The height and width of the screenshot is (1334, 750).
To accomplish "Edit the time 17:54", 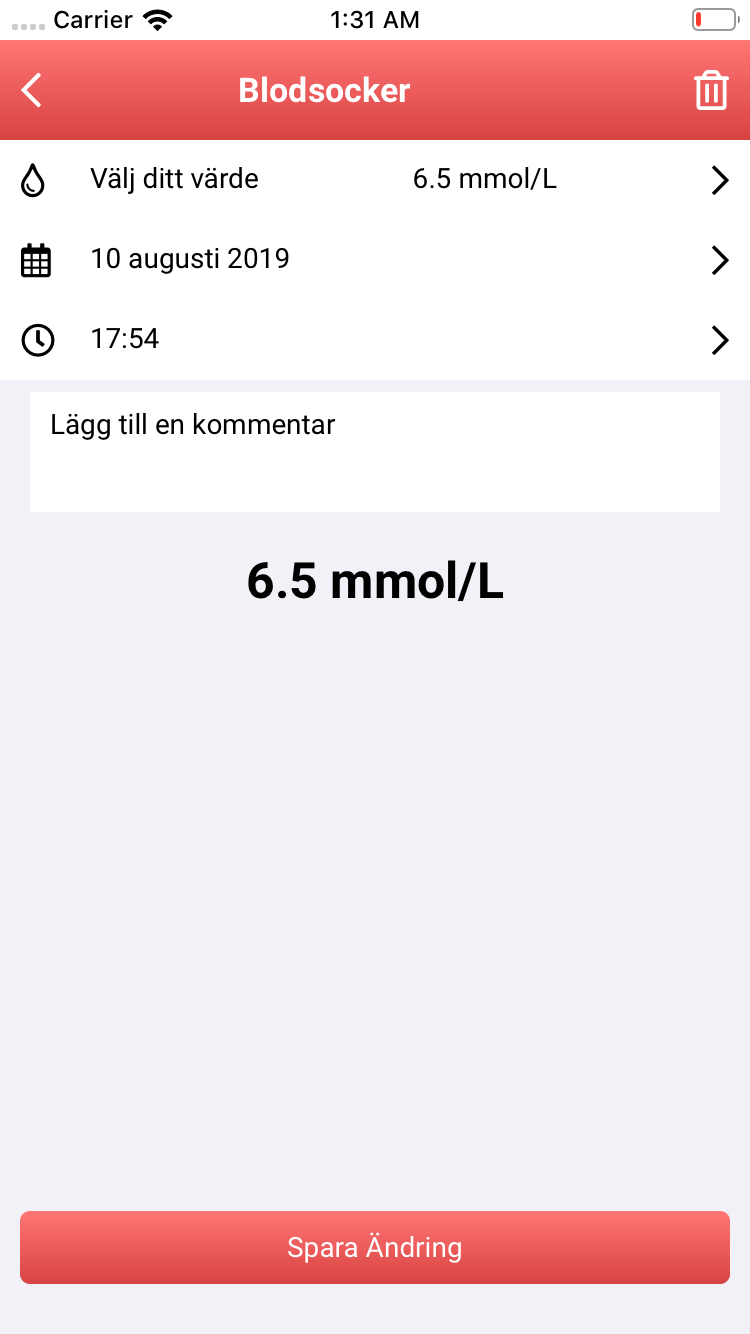I will [x=375, y=340].
